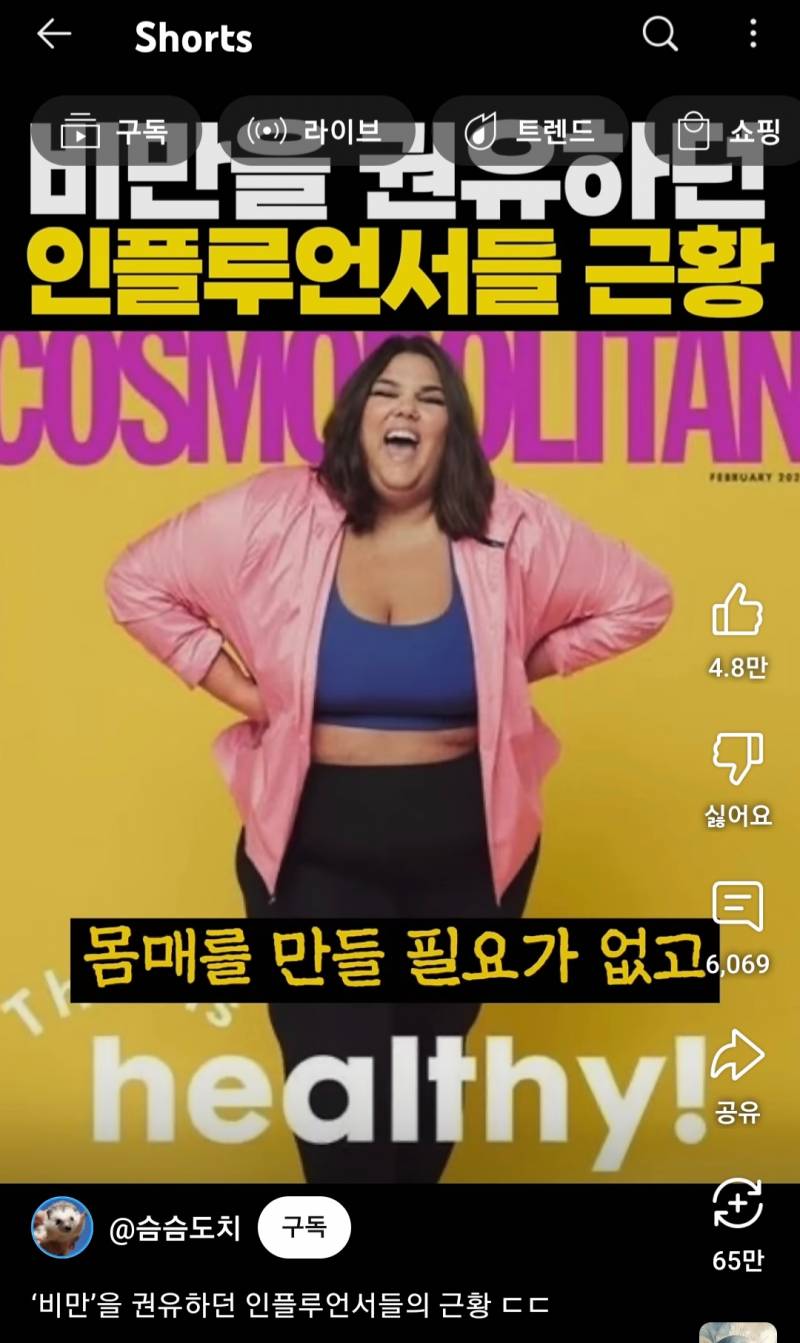Select the 라이브 chip
The image size is (800, 1343).
pos(315,131)
